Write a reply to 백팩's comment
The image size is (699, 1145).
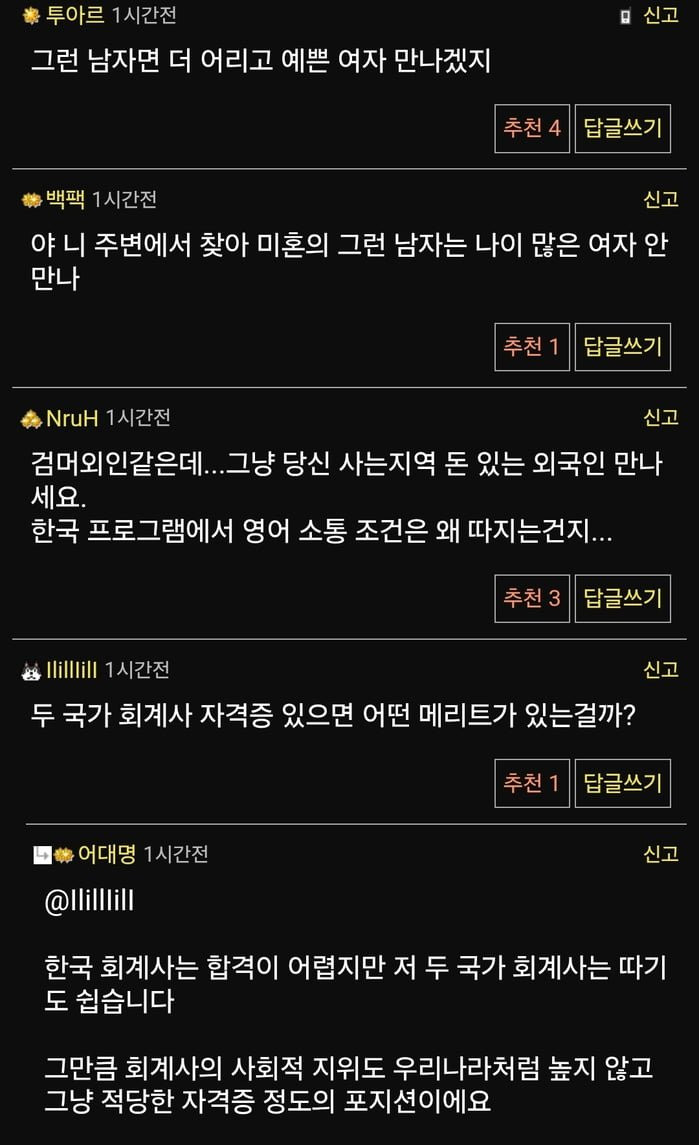point(622,346)
